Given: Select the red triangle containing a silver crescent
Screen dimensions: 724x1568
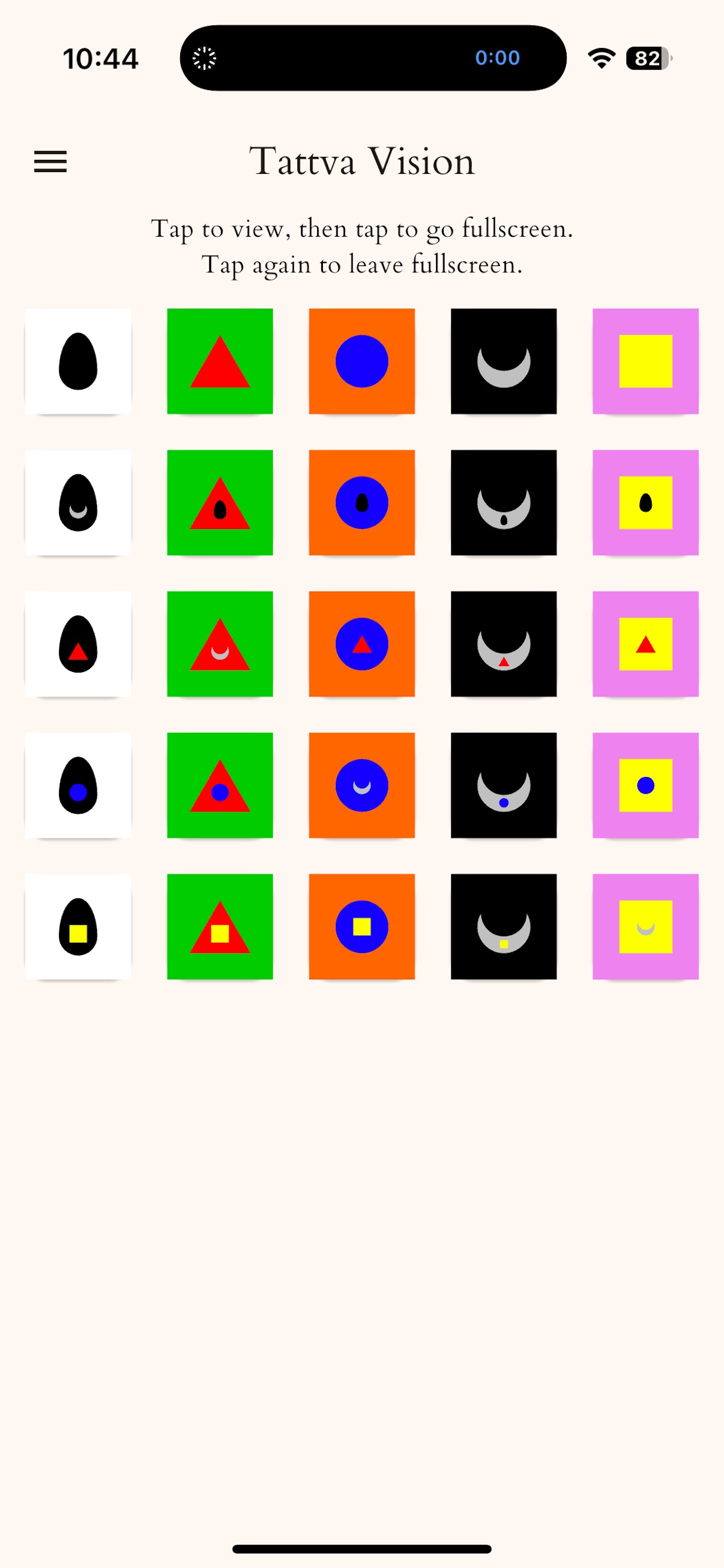Looking at the screenshot, I should coord(220,643).
